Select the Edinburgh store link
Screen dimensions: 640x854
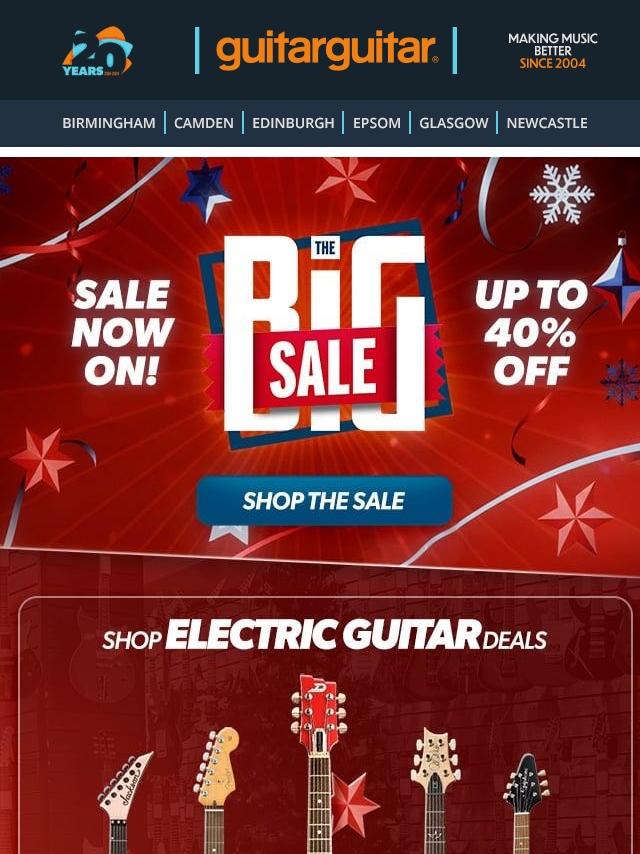(x=293, y=123)
